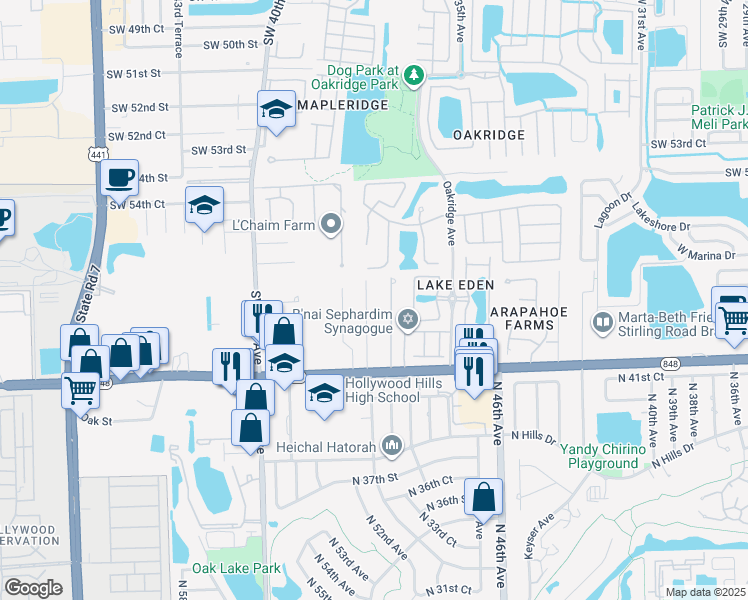The width and height of the screenshot is (748, 600).
Task: Tap the L'Chaim Farm place pin
Action: coord(331,225)
